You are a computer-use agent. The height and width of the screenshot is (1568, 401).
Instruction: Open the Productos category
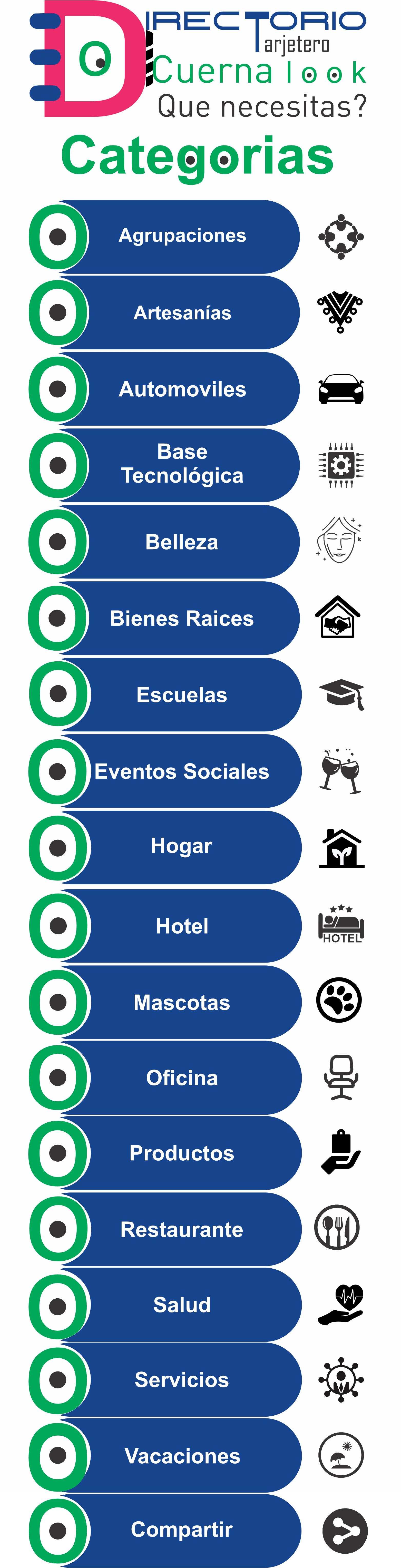pyautogui.click(x=182, y=1153)
